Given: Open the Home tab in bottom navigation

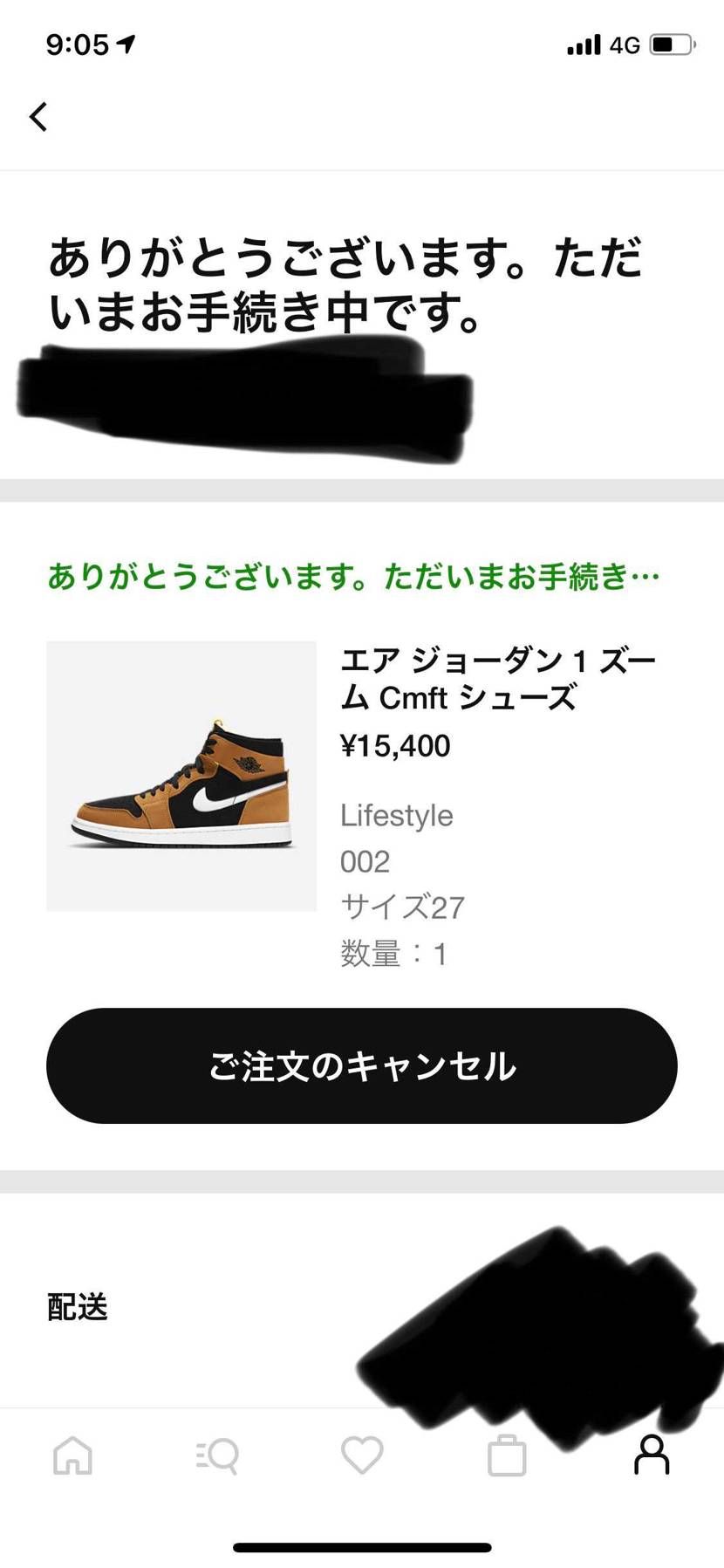Looking at the screenshot, I should click(73, 1455).
